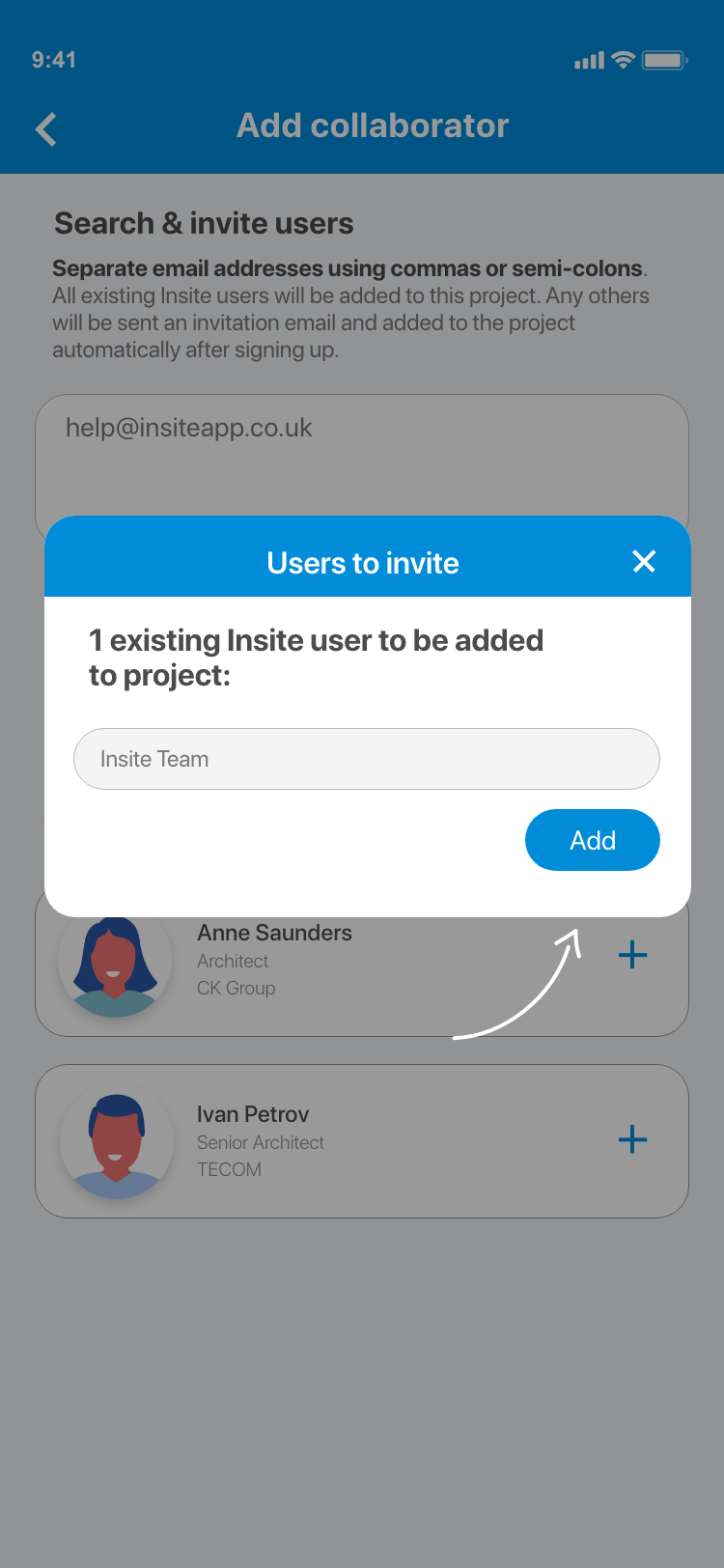724x1568 pixels.
Task: Tap the Add button in dialog
Action: tap(592, 840)
